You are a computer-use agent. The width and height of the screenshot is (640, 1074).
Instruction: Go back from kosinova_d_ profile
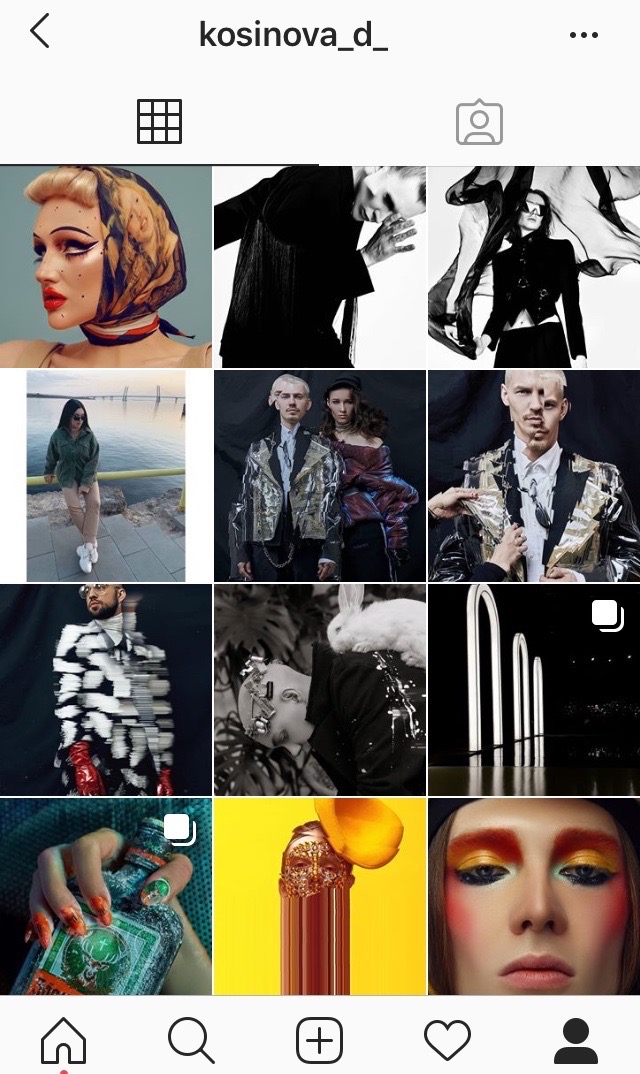[40, 32]
